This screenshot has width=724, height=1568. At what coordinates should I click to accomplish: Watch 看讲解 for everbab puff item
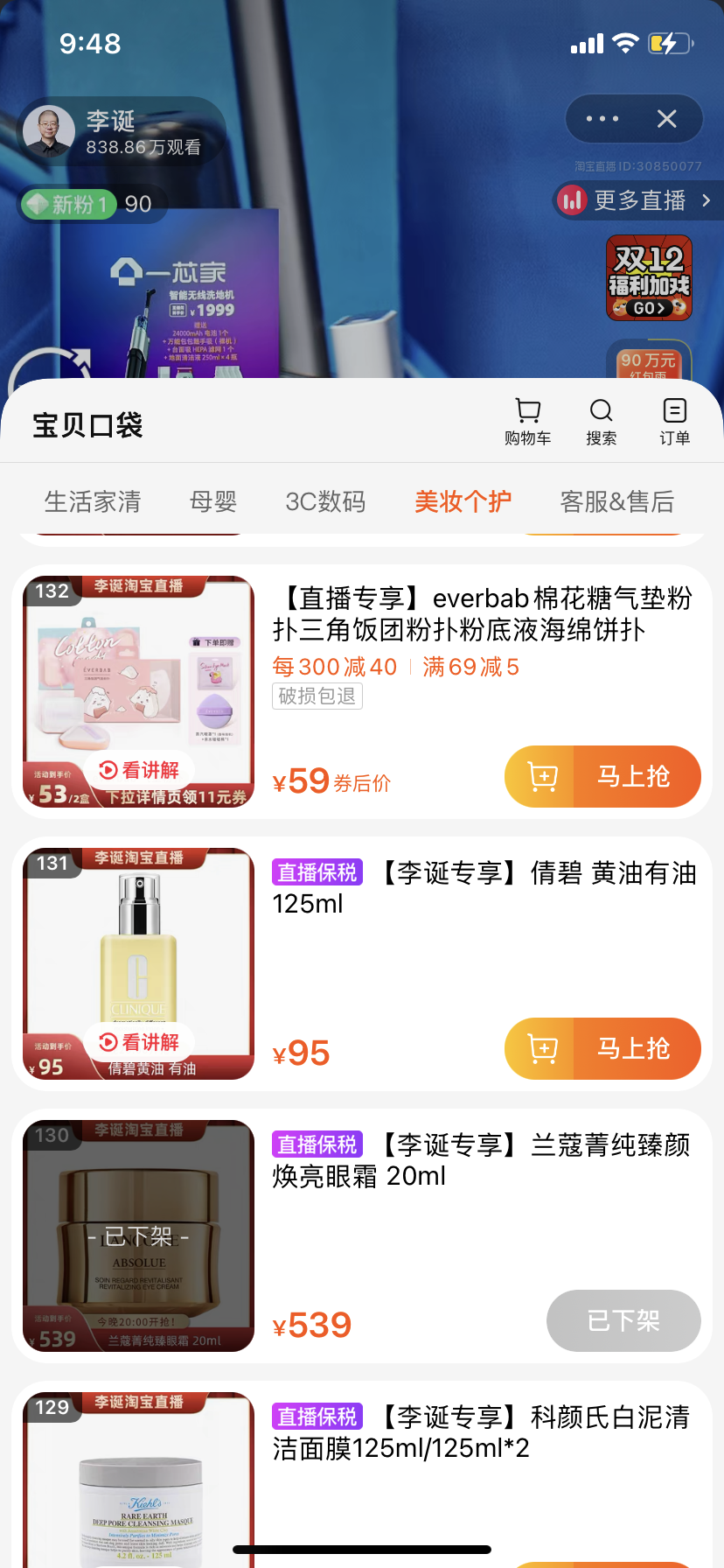point(140,770)
